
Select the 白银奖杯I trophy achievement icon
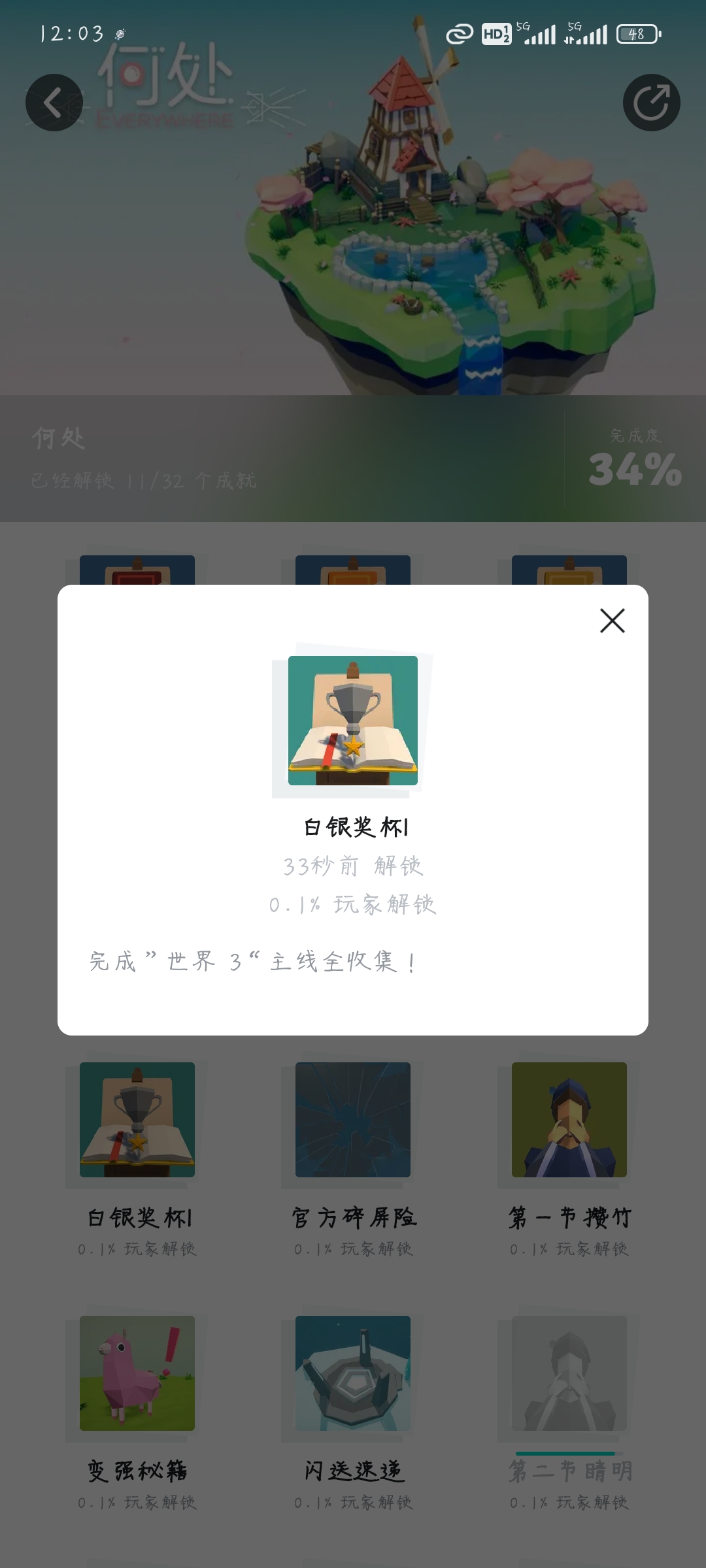(137, 1122)
